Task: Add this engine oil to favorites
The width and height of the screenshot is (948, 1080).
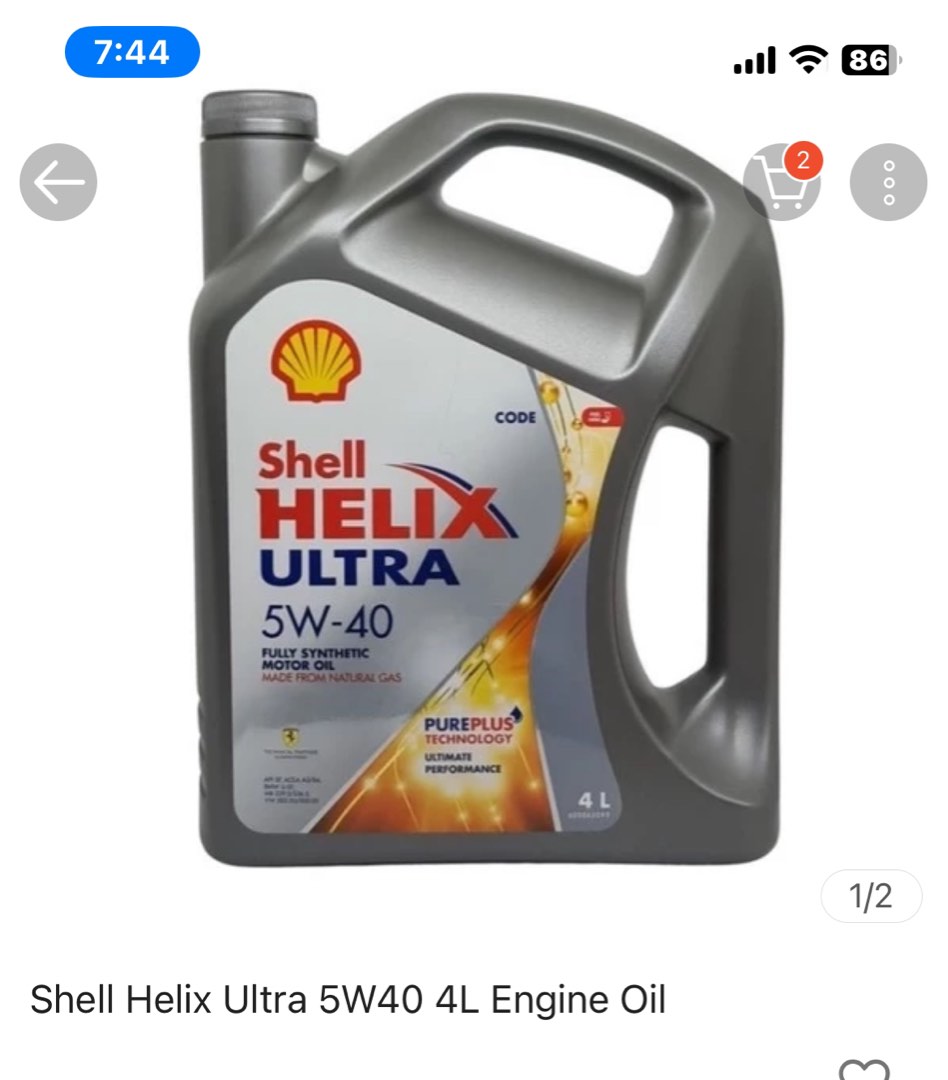Action: point(863,1068)
